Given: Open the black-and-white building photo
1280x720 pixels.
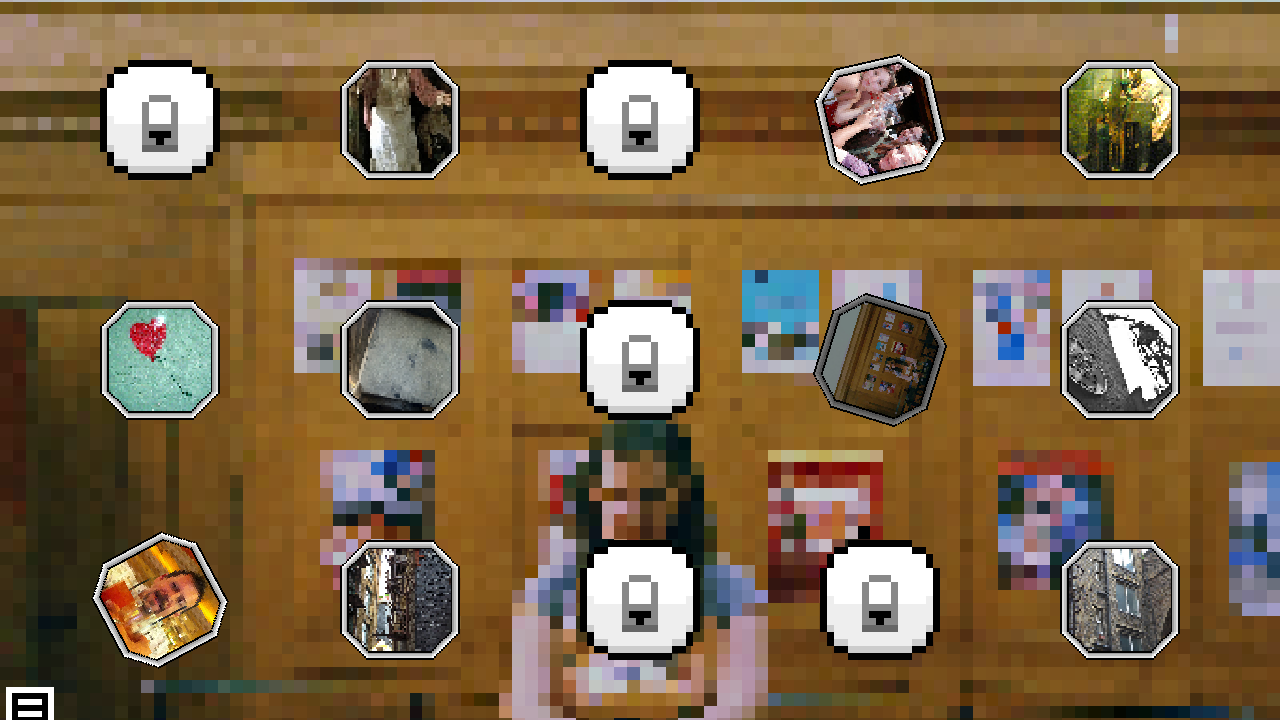Looking at the screenshot, I should tap(1120, 360).
